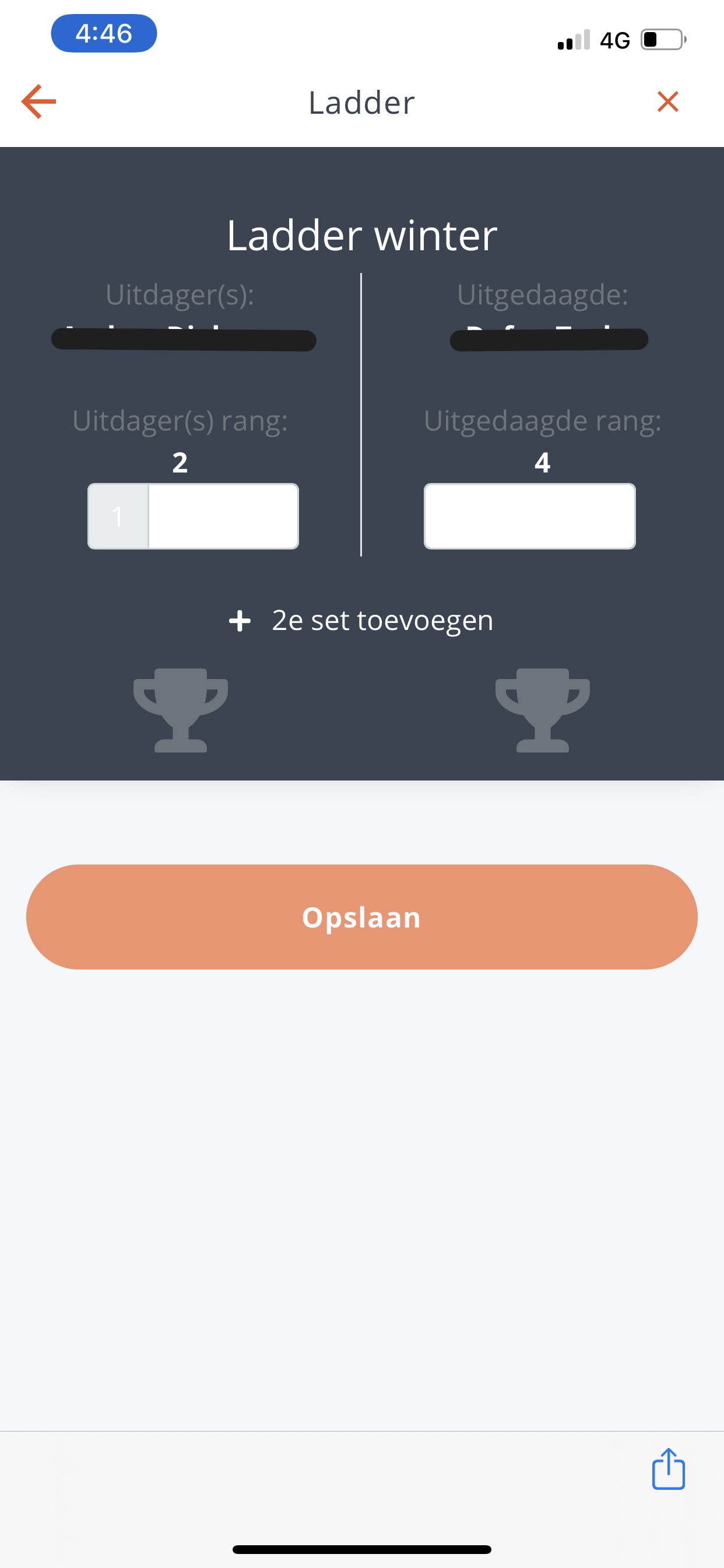Enter the challenged player's set score
724x1568 pixels.
(x=529, y=516)
